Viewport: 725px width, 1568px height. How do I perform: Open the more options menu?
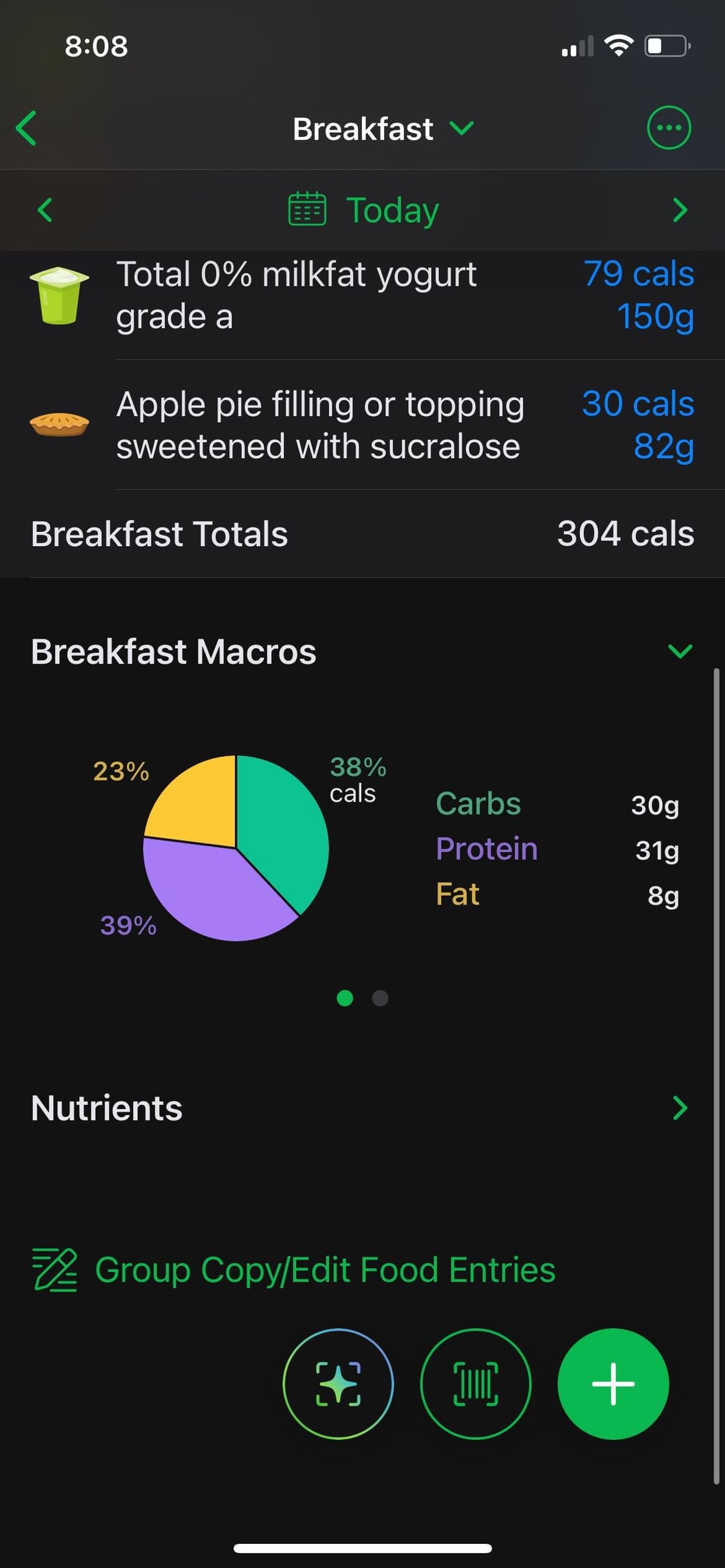(668, 127)
